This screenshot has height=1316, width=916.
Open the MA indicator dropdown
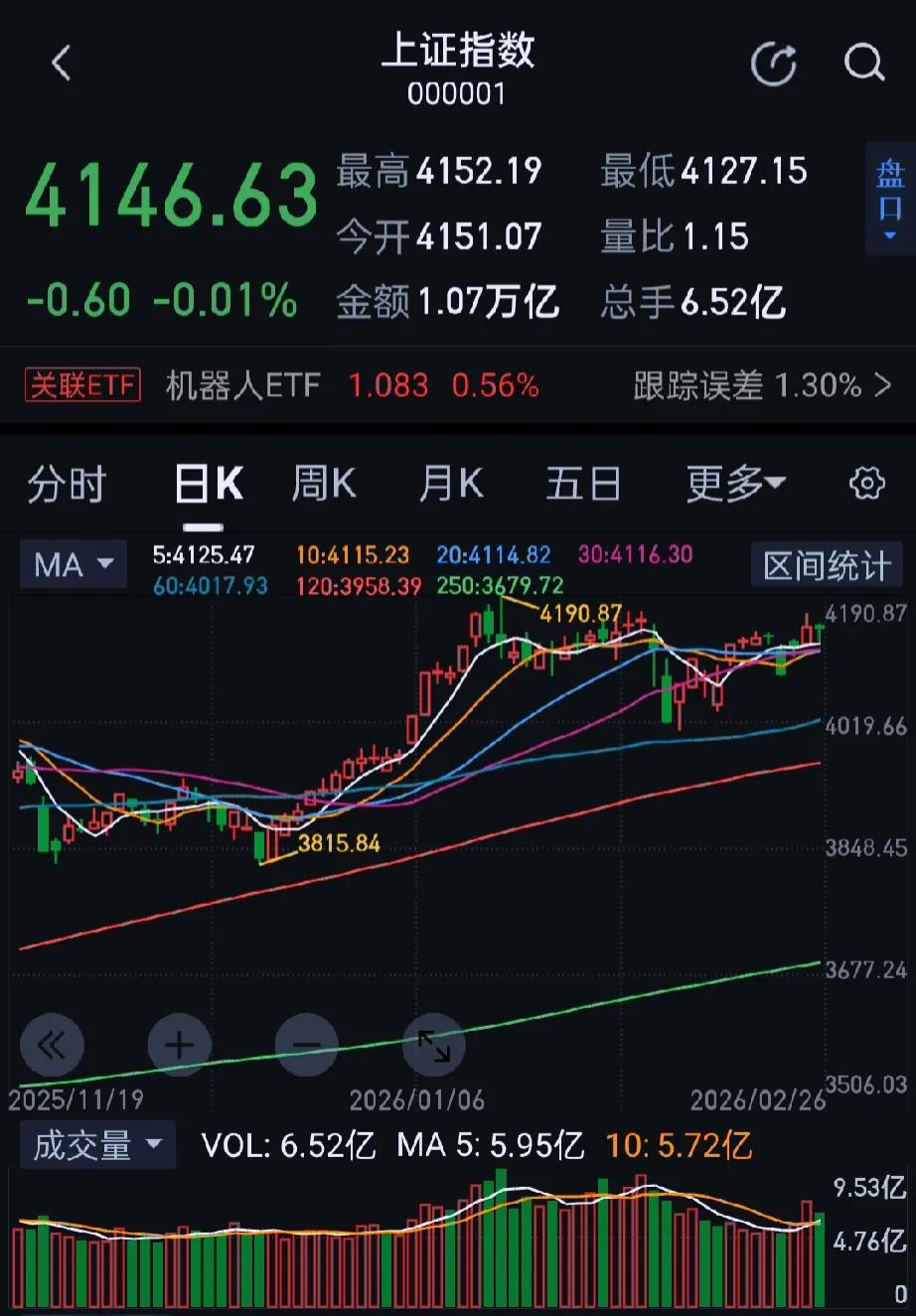pos(73,564)
